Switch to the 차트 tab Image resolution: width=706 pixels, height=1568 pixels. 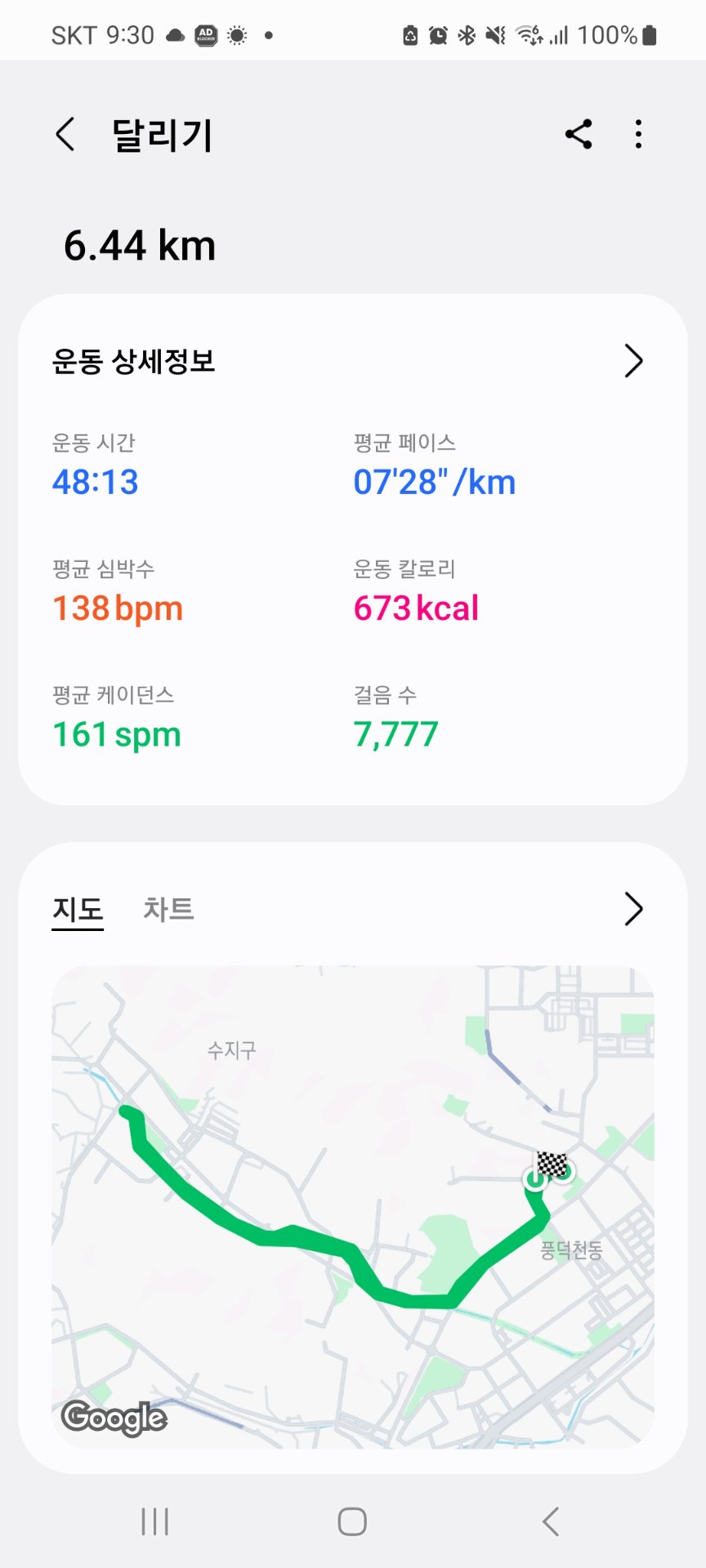pos(167,908)
